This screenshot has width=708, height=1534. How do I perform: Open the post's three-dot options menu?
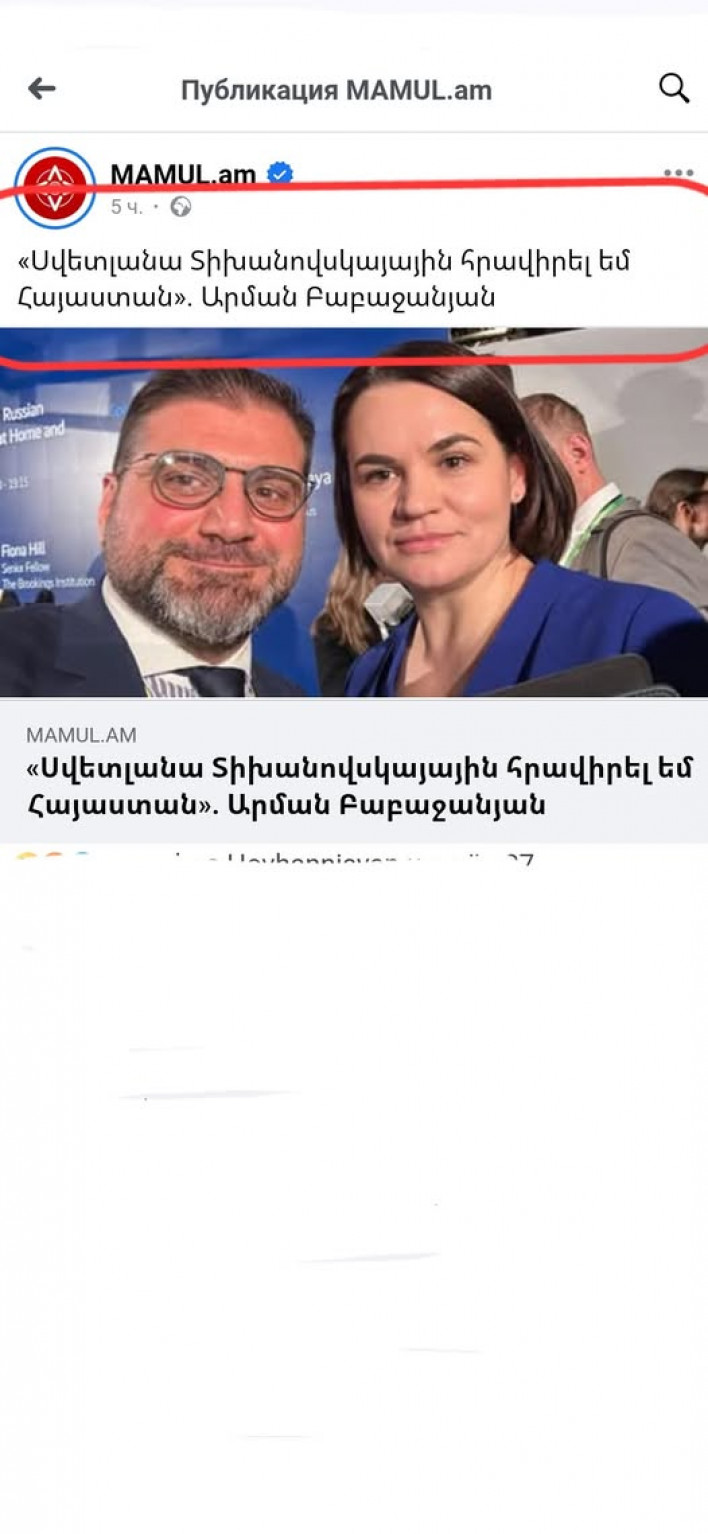678,173
